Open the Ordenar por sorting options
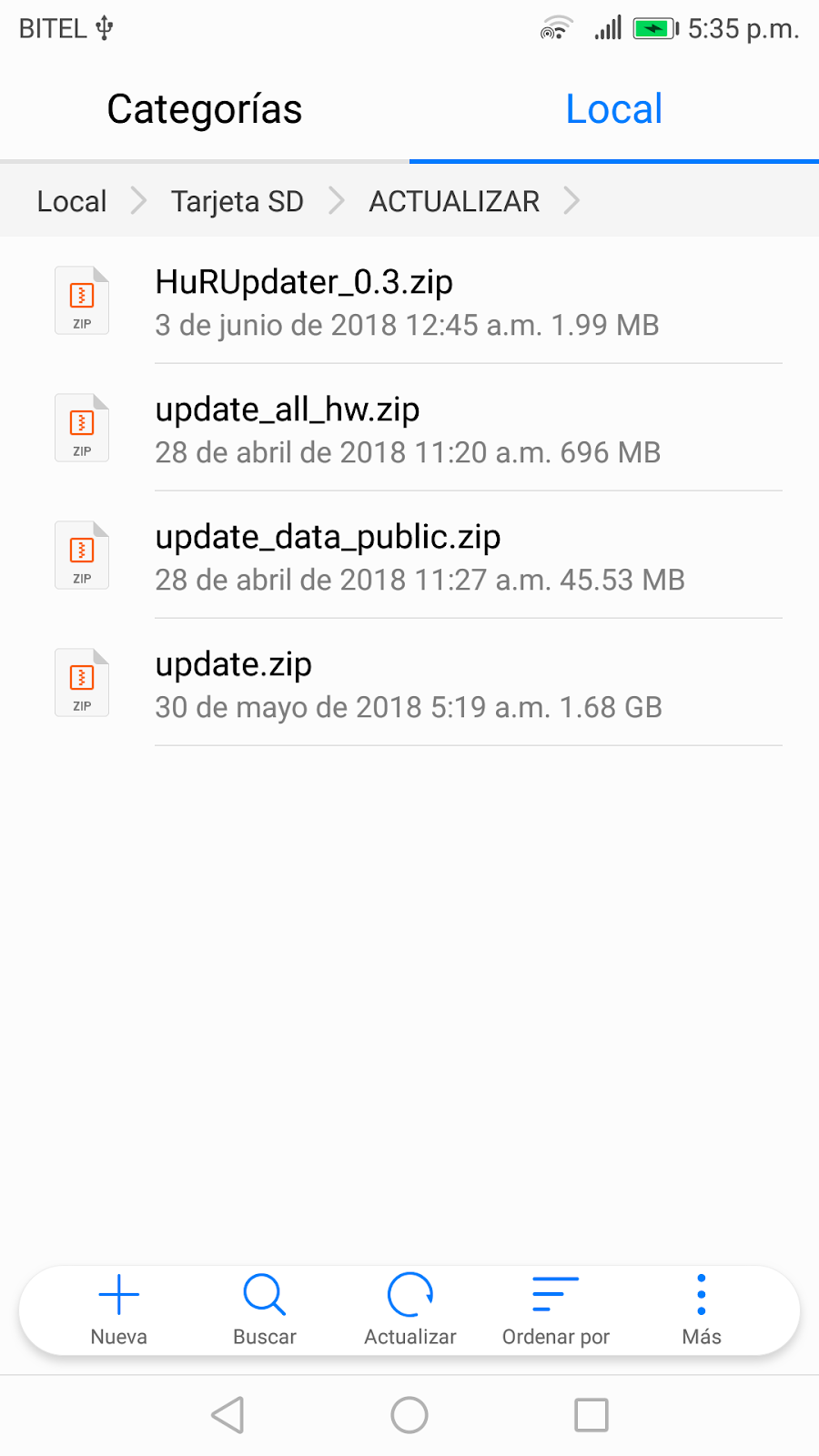The height and width of the screenshot is (1456, 819). point(556,1309)
